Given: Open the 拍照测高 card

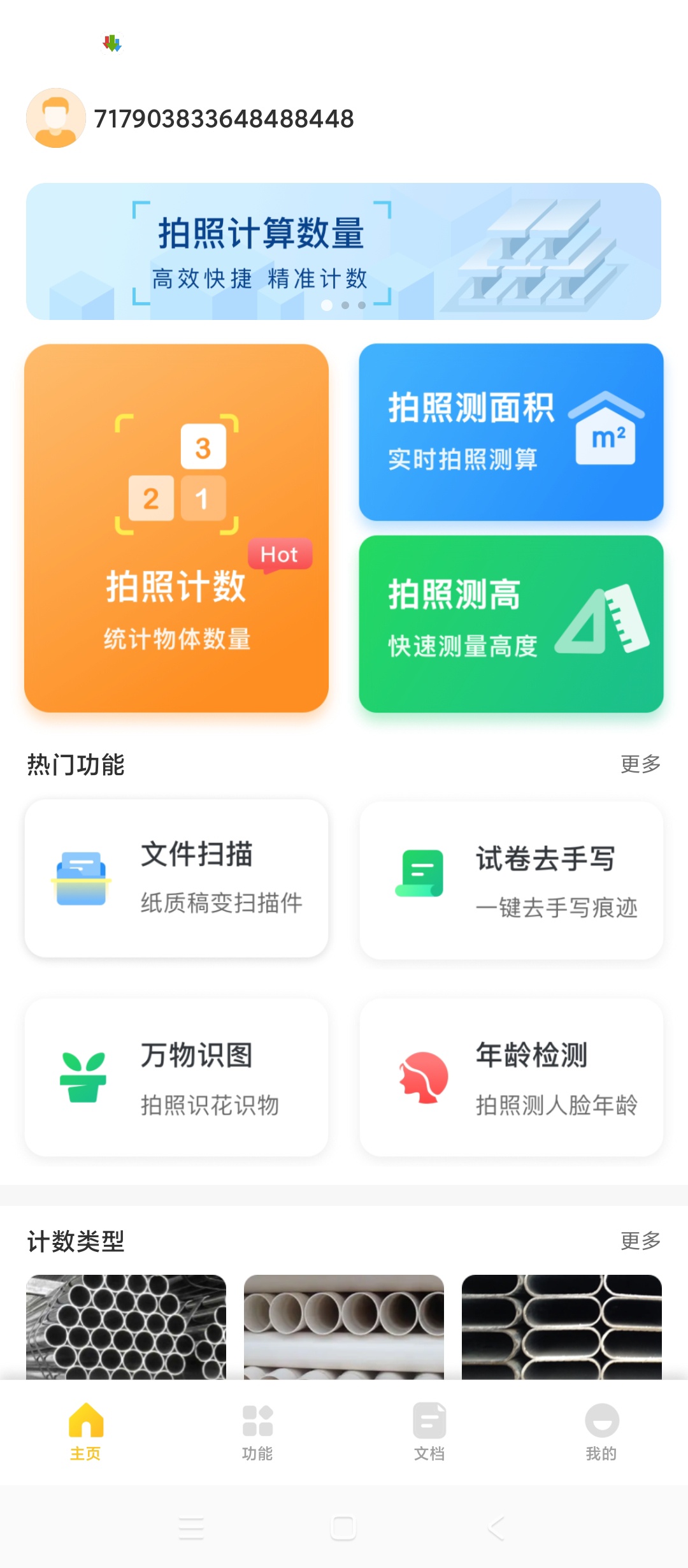Looking at the screenshot, I should (x=511, y=624).
